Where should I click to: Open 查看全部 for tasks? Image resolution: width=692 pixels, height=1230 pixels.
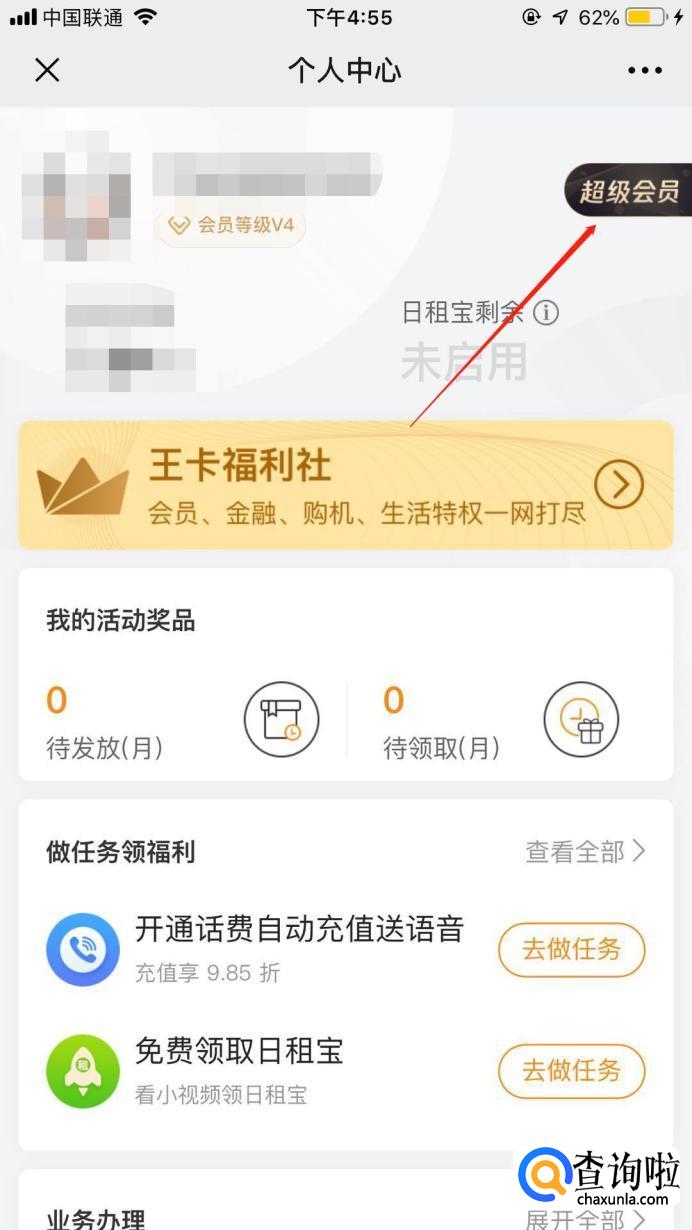click(x=585, y=852)
